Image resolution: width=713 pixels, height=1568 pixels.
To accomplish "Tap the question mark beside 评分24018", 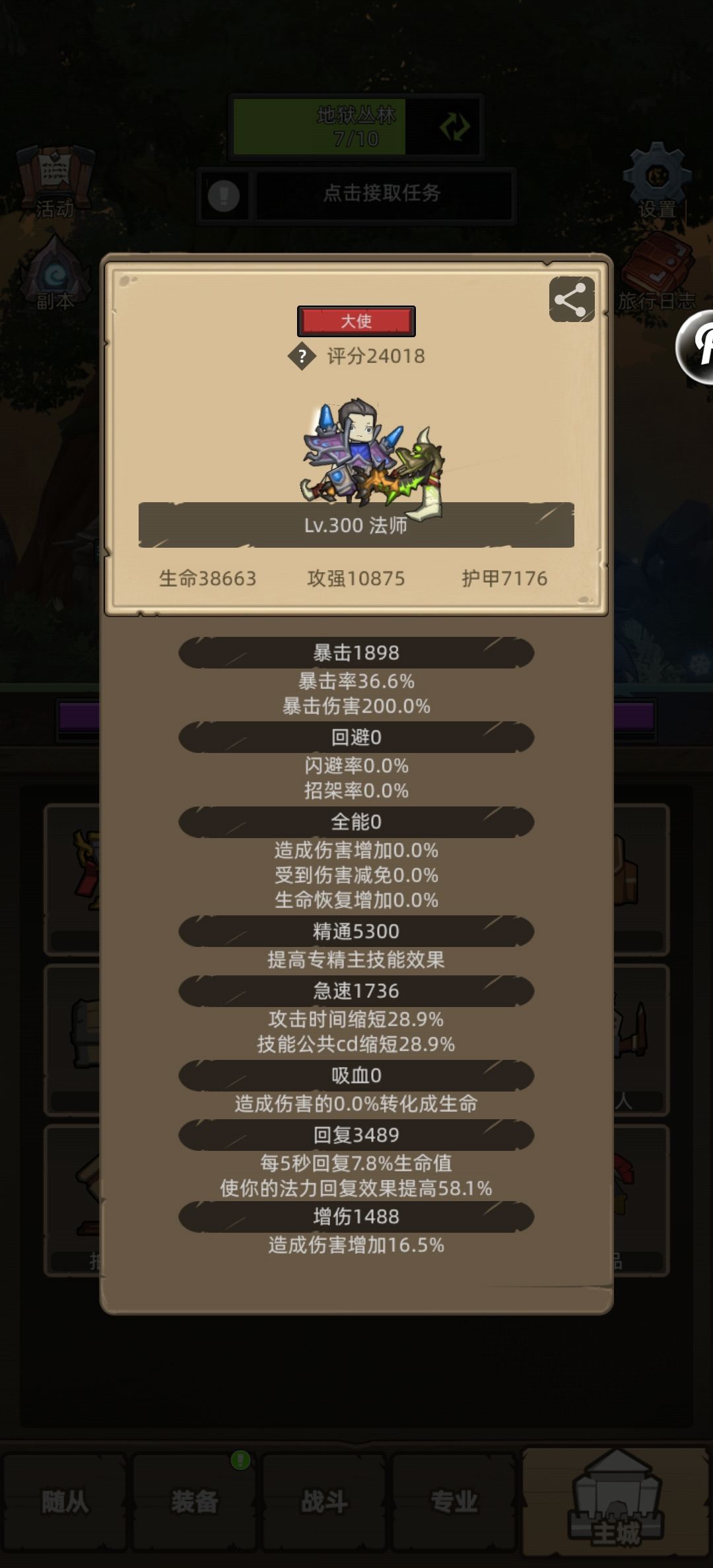I will pos(302,357).
